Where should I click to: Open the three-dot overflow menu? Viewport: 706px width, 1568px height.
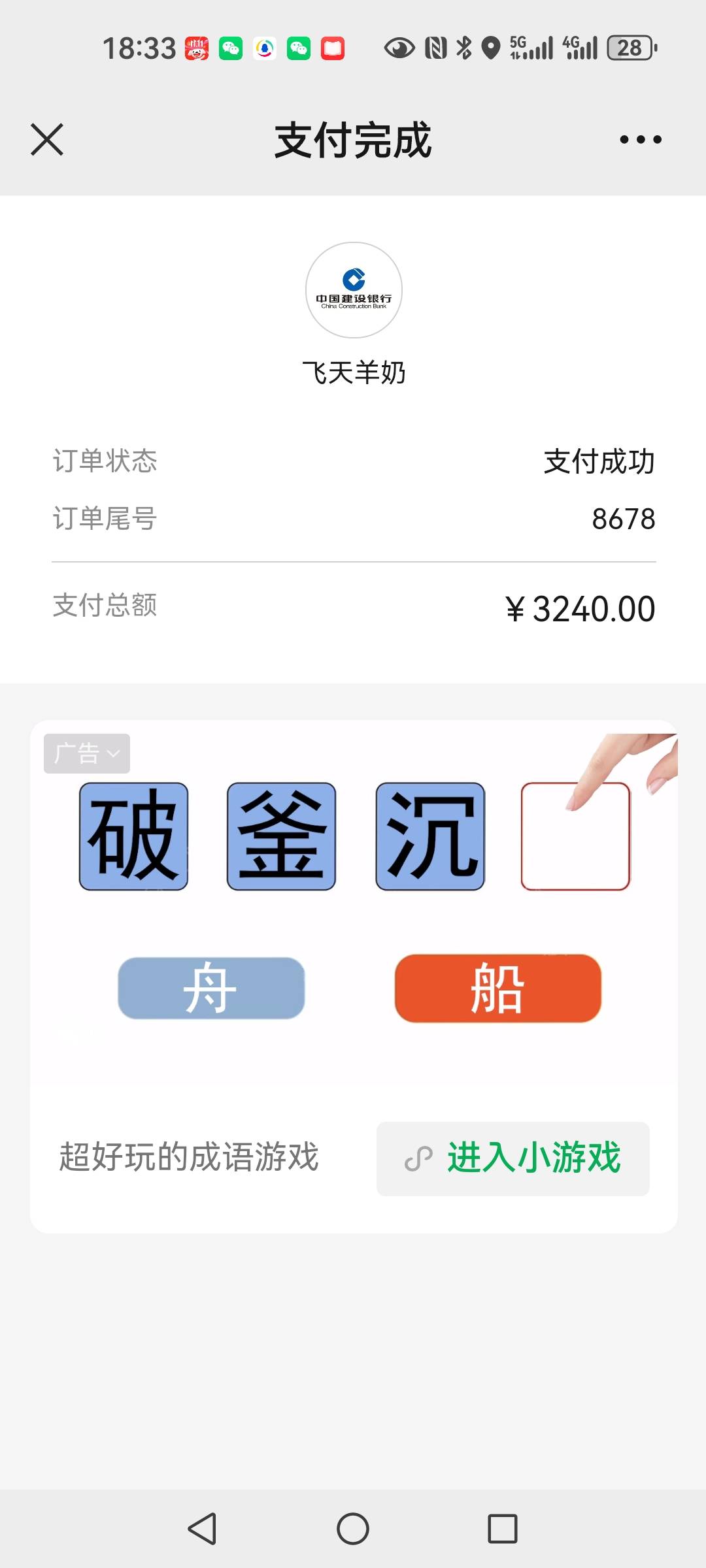coord(640,140)
